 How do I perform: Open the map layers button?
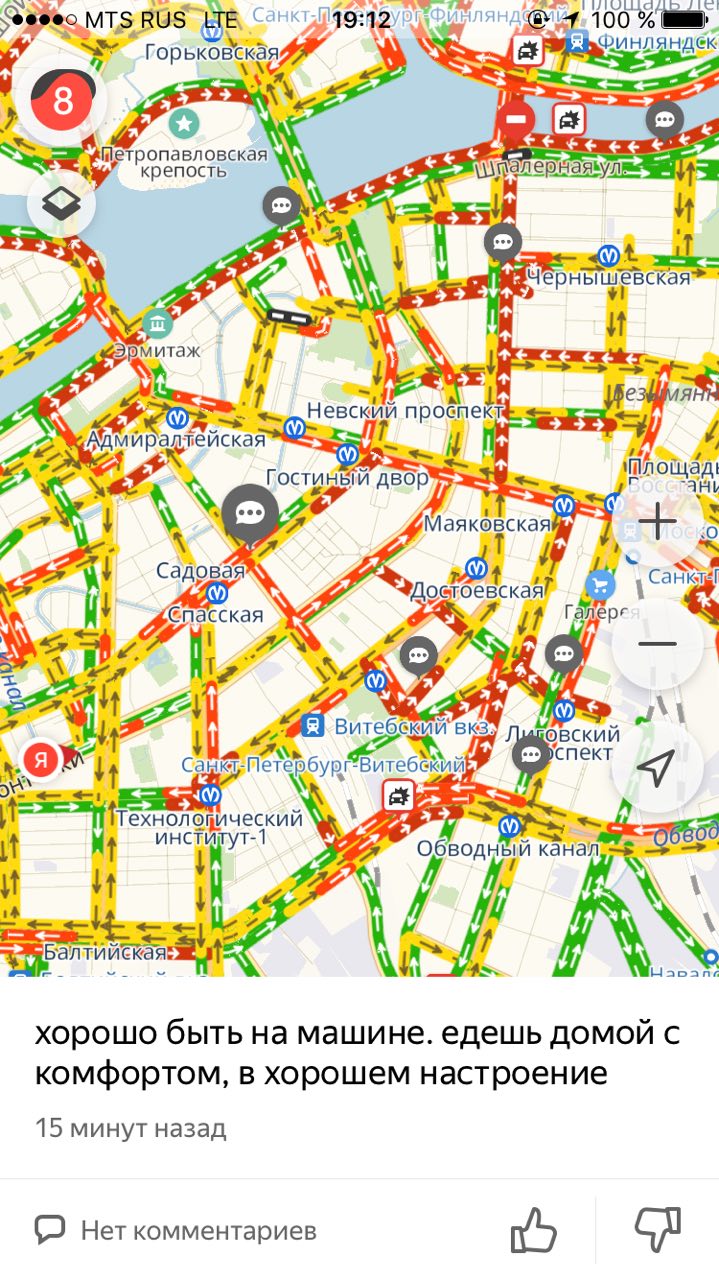[x=62, y=204]
